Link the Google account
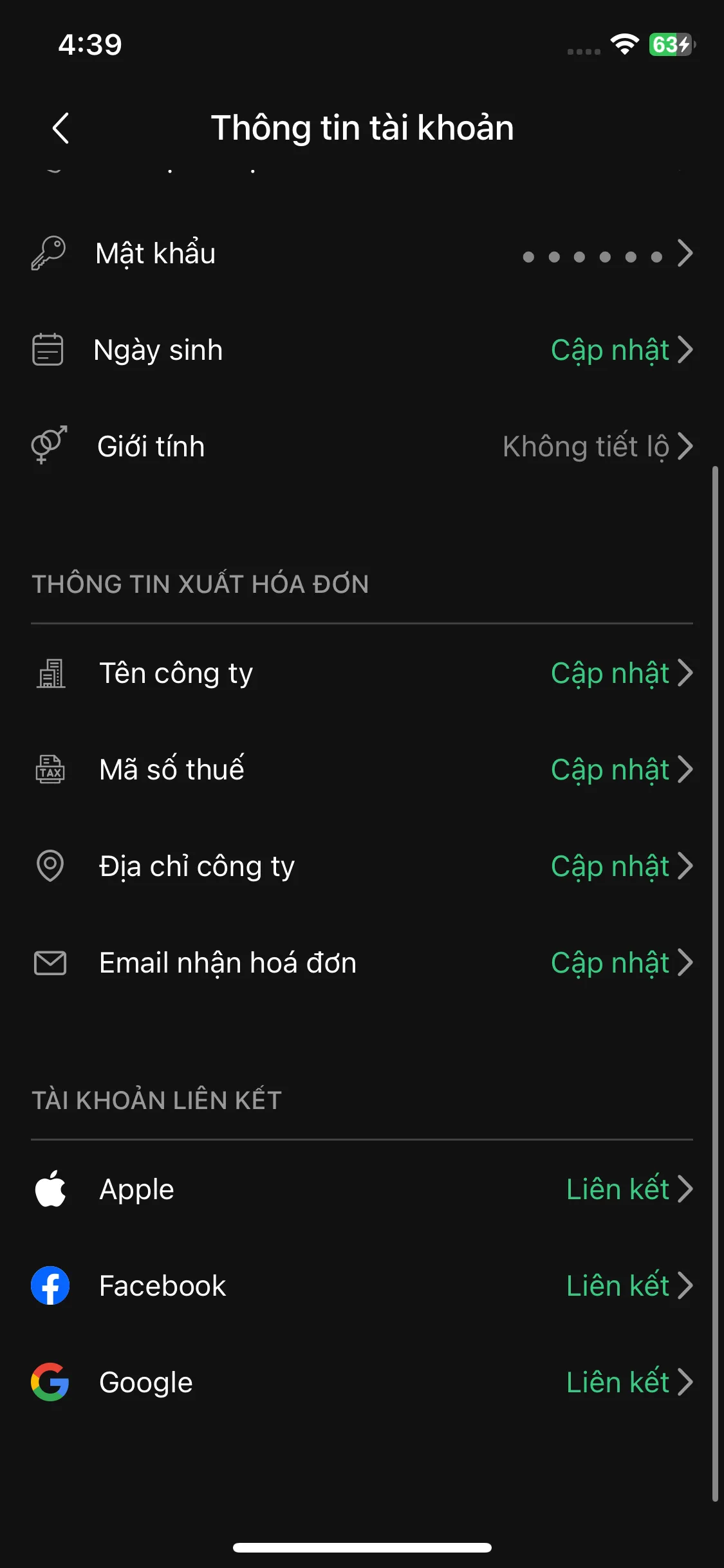724x1568 pixels. (x=628, y=1383)
